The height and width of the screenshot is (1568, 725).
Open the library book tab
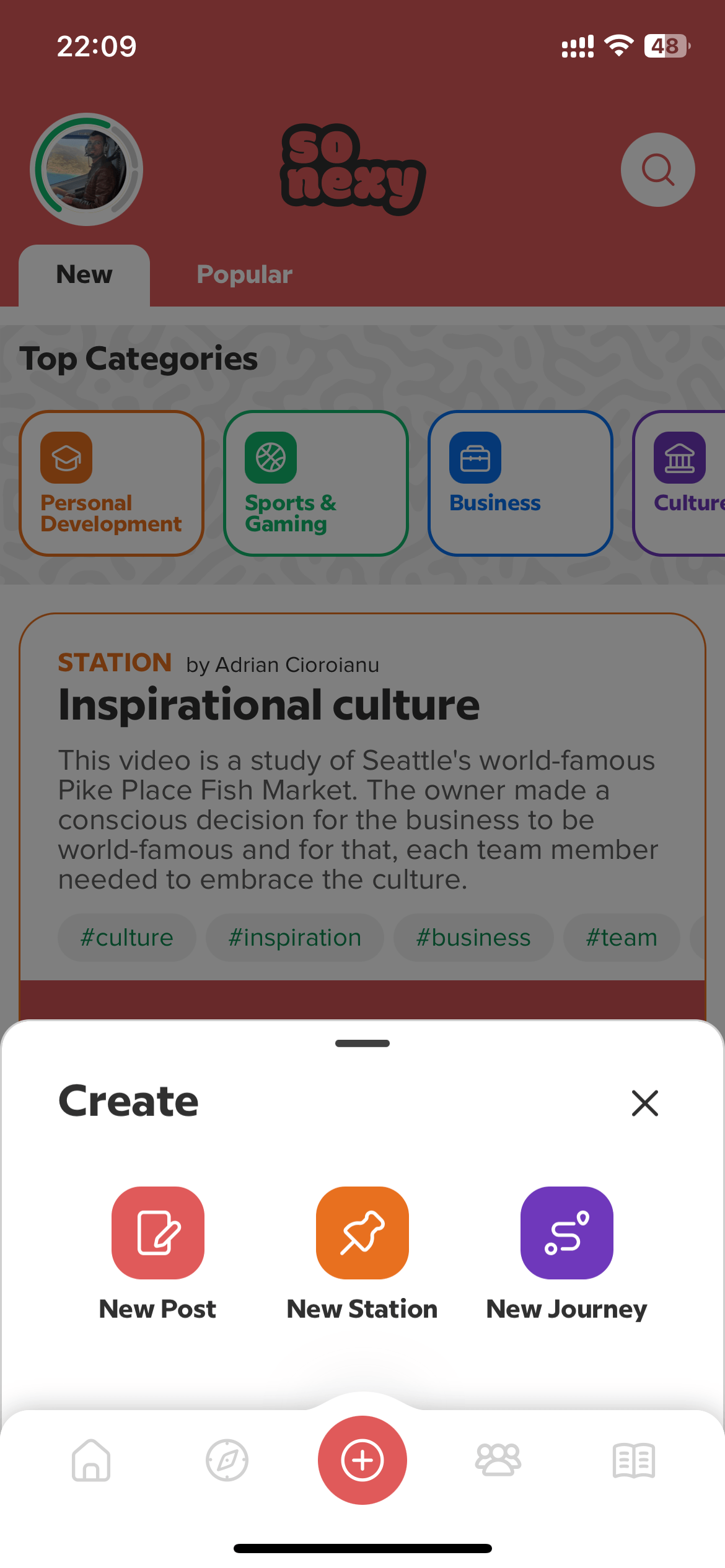pos(633,1460)
